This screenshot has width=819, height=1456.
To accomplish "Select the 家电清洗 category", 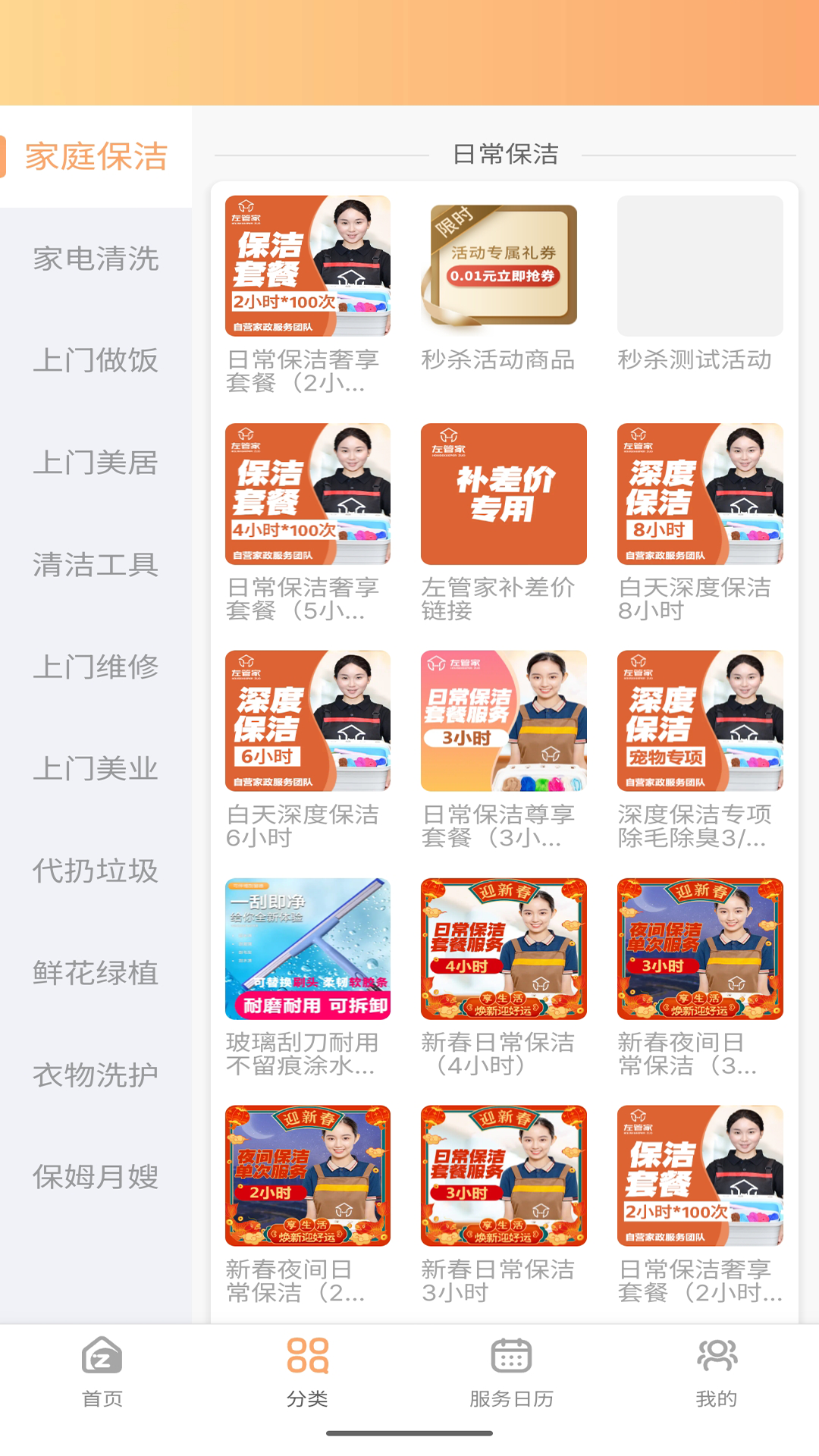I will click(96, 259).
